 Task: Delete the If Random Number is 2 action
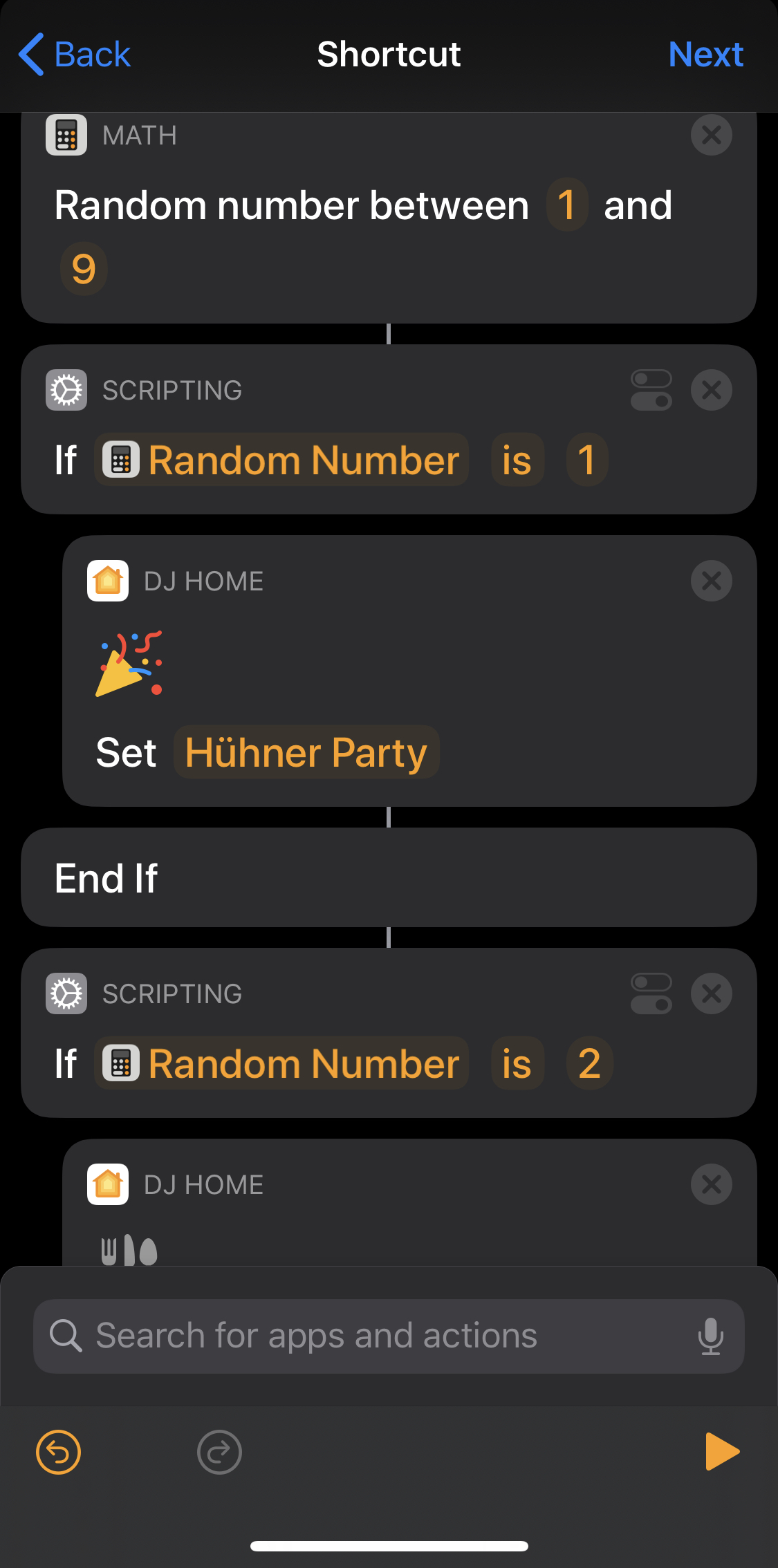coord(711,993)
